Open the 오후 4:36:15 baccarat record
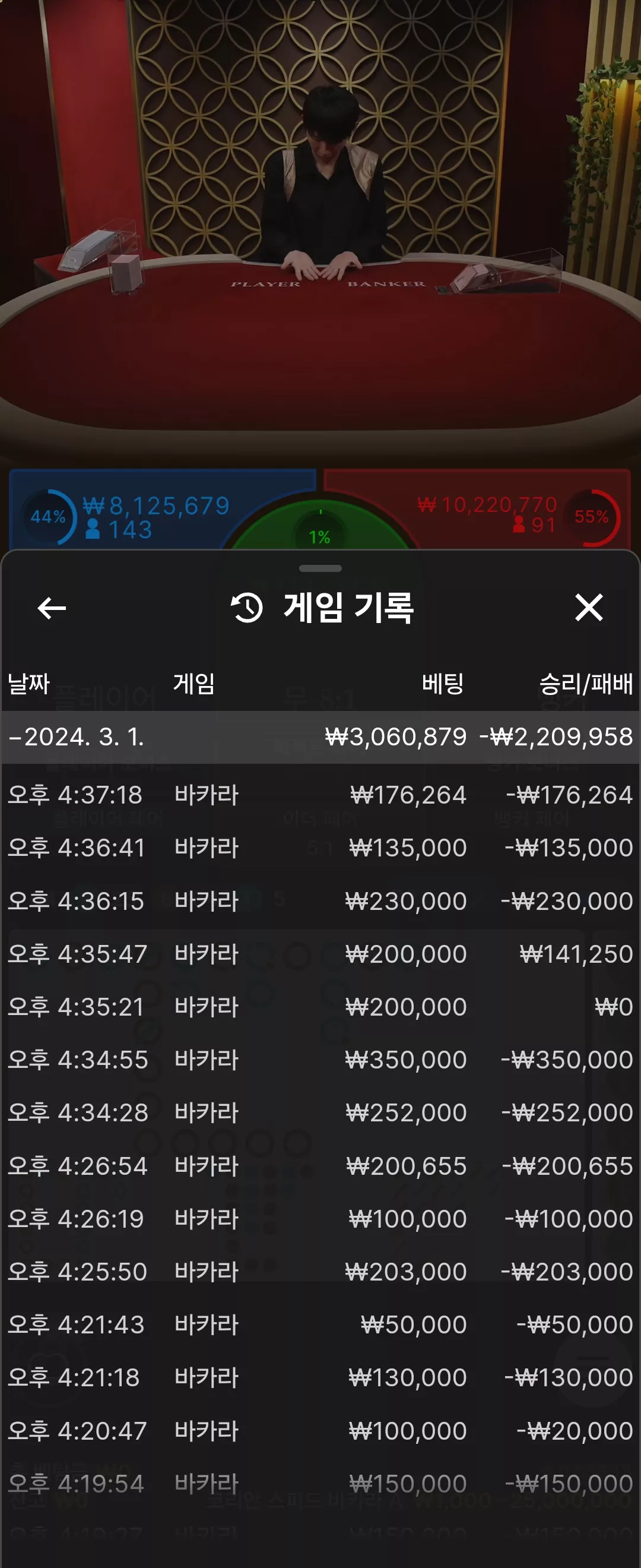 320,901
